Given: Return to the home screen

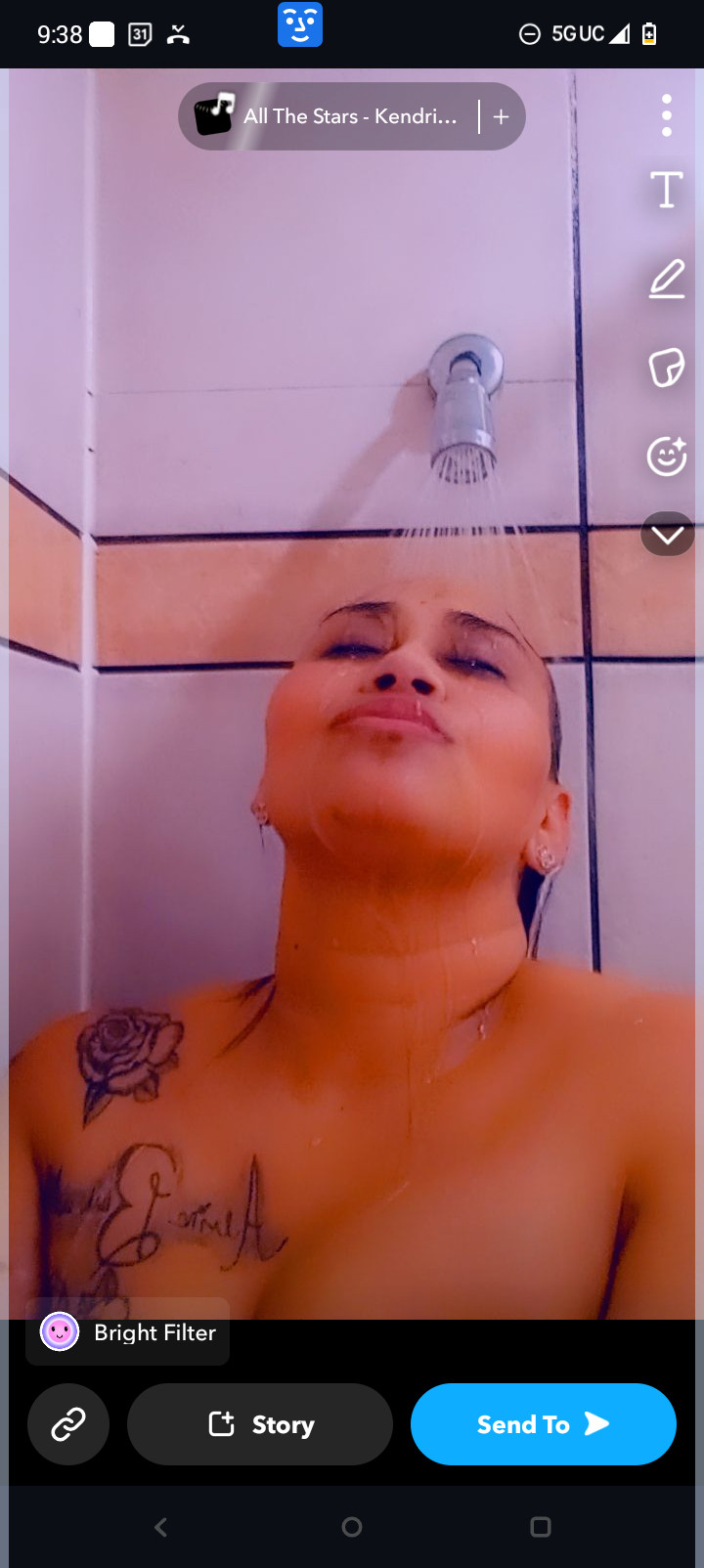Looking at the screenshot, I should tap(352, 1526).
